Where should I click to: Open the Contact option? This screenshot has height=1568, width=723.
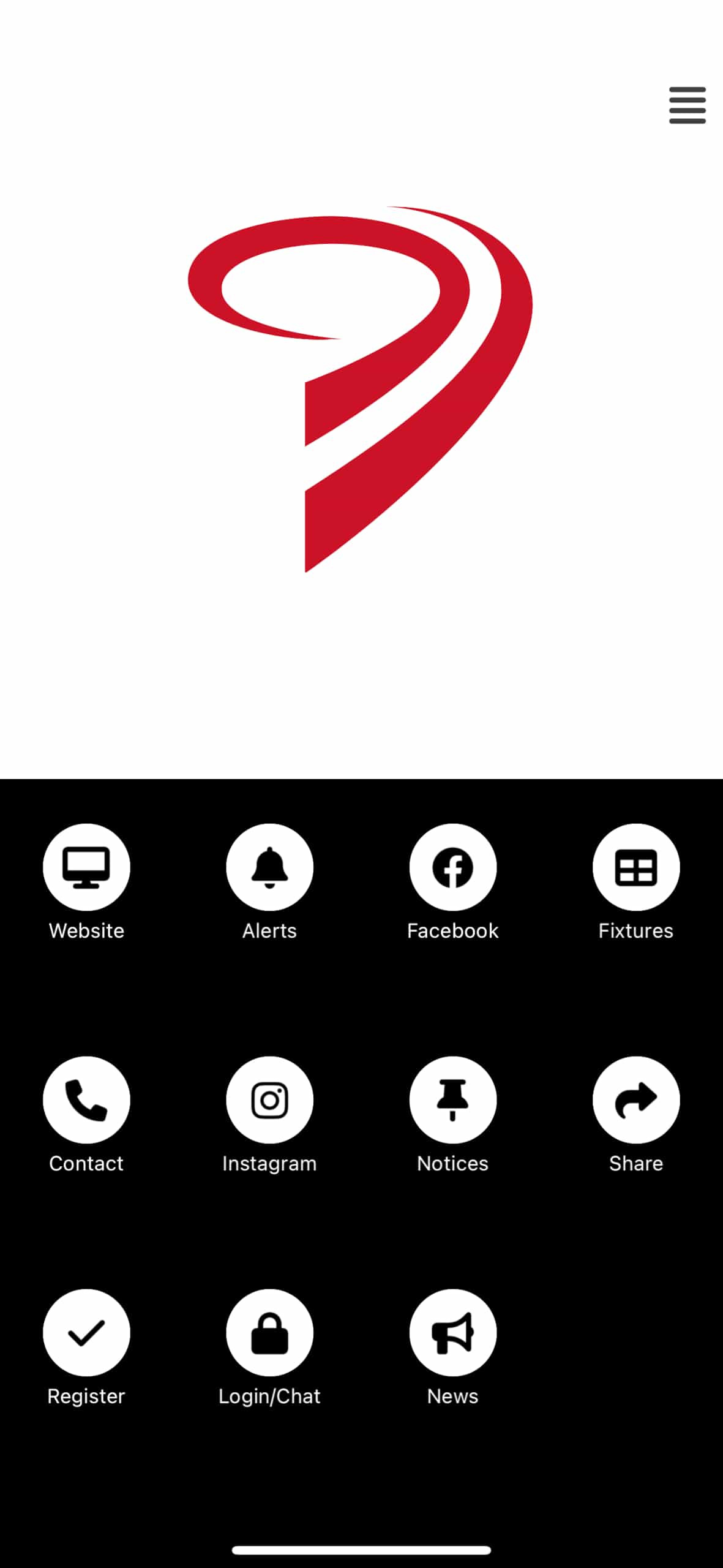tap(86, 1100)
